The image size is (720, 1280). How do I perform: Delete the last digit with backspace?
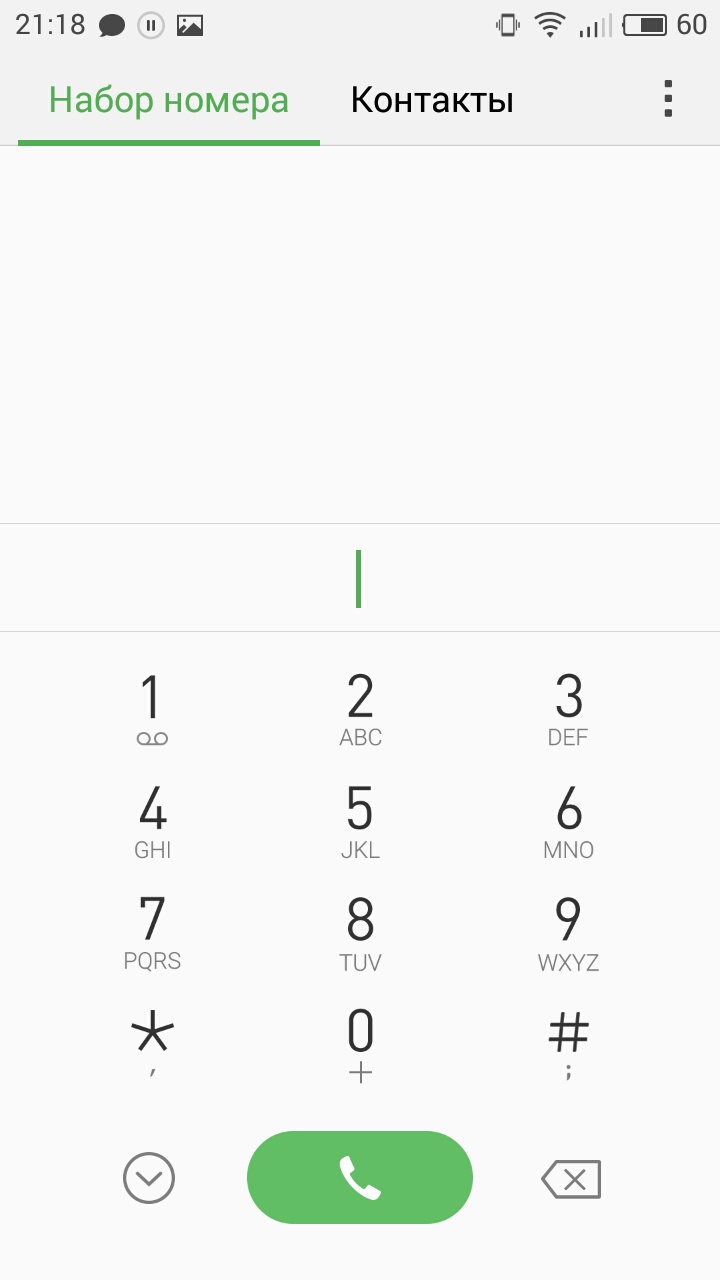point(571,1179)
